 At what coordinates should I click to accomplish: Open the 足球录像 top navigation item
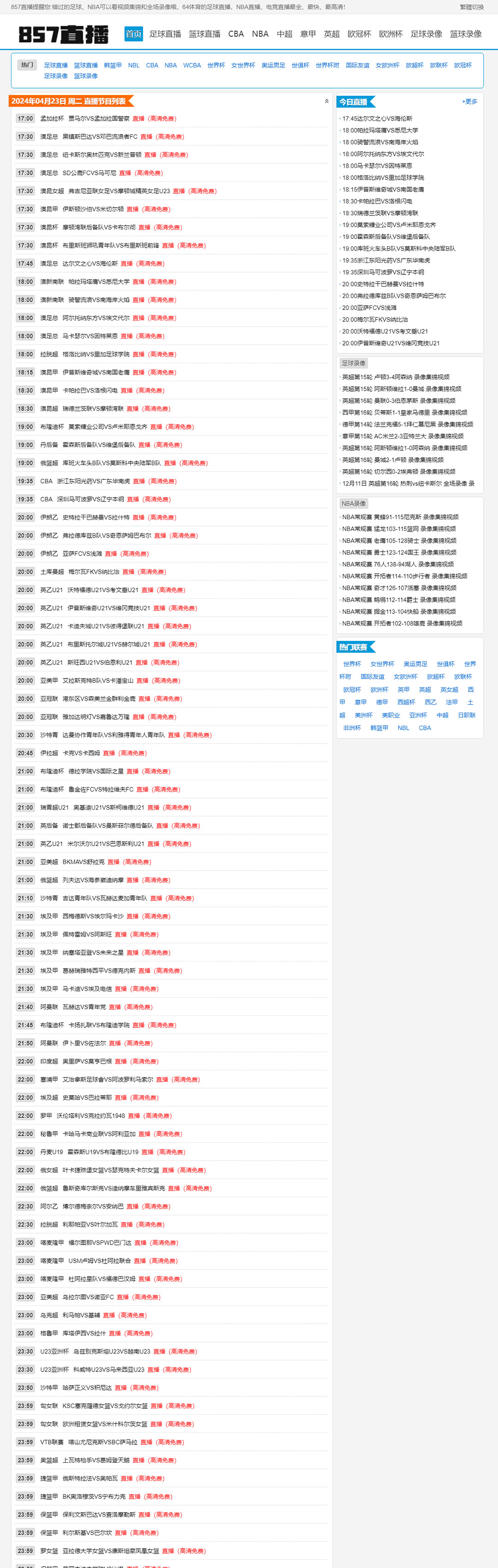pyautogui.click(x=426, y=34)
